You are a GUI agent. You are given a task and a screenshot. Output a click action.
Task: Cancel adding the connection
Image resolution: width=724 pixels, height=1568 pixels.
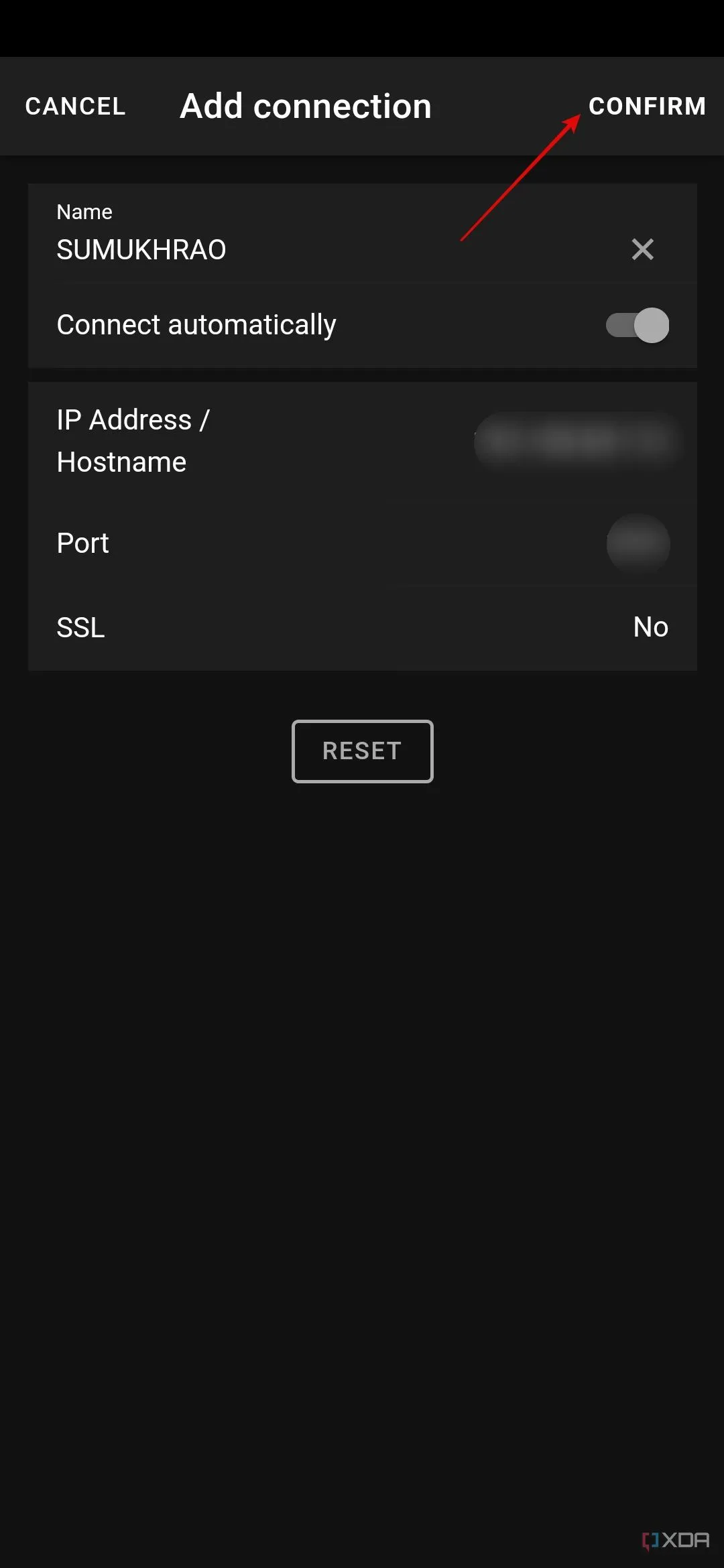(x=75, y=106)
